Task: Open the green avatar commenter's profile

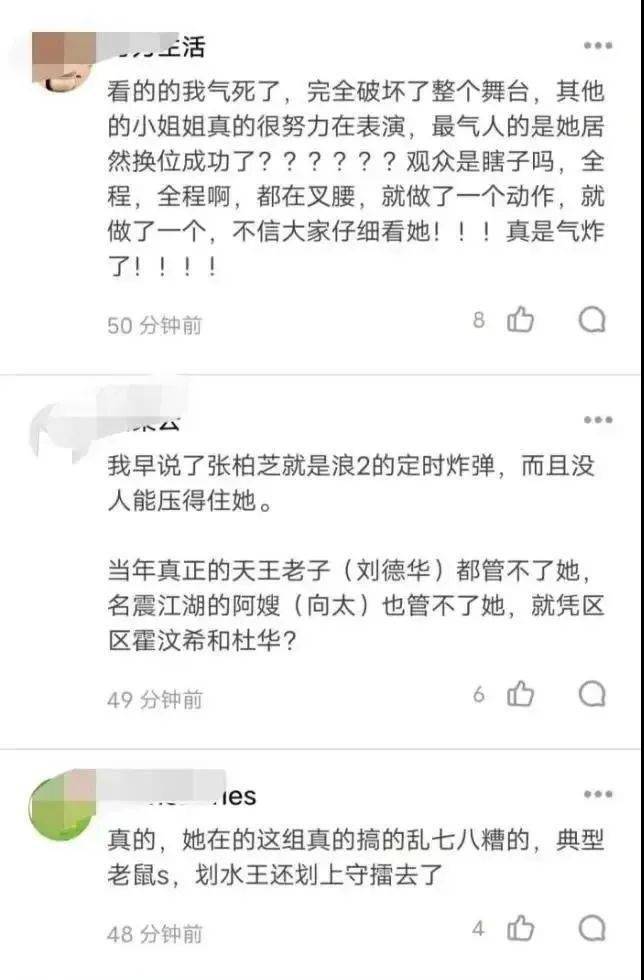Action: pyautogui.click(x=62, y=808)
